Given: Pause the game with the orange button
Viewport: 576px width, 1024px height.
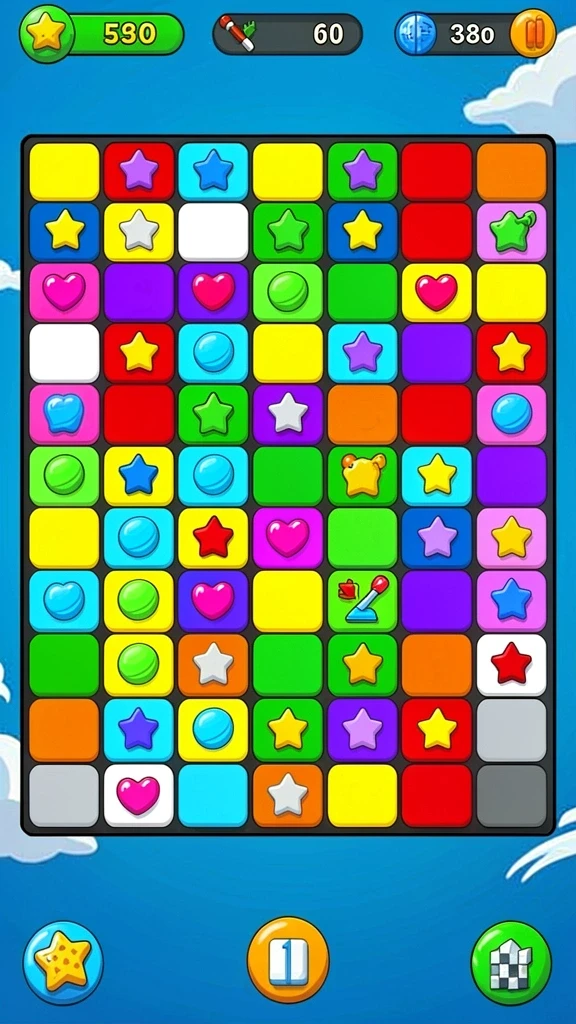Looking at the screenshot, I should [532, 33].
